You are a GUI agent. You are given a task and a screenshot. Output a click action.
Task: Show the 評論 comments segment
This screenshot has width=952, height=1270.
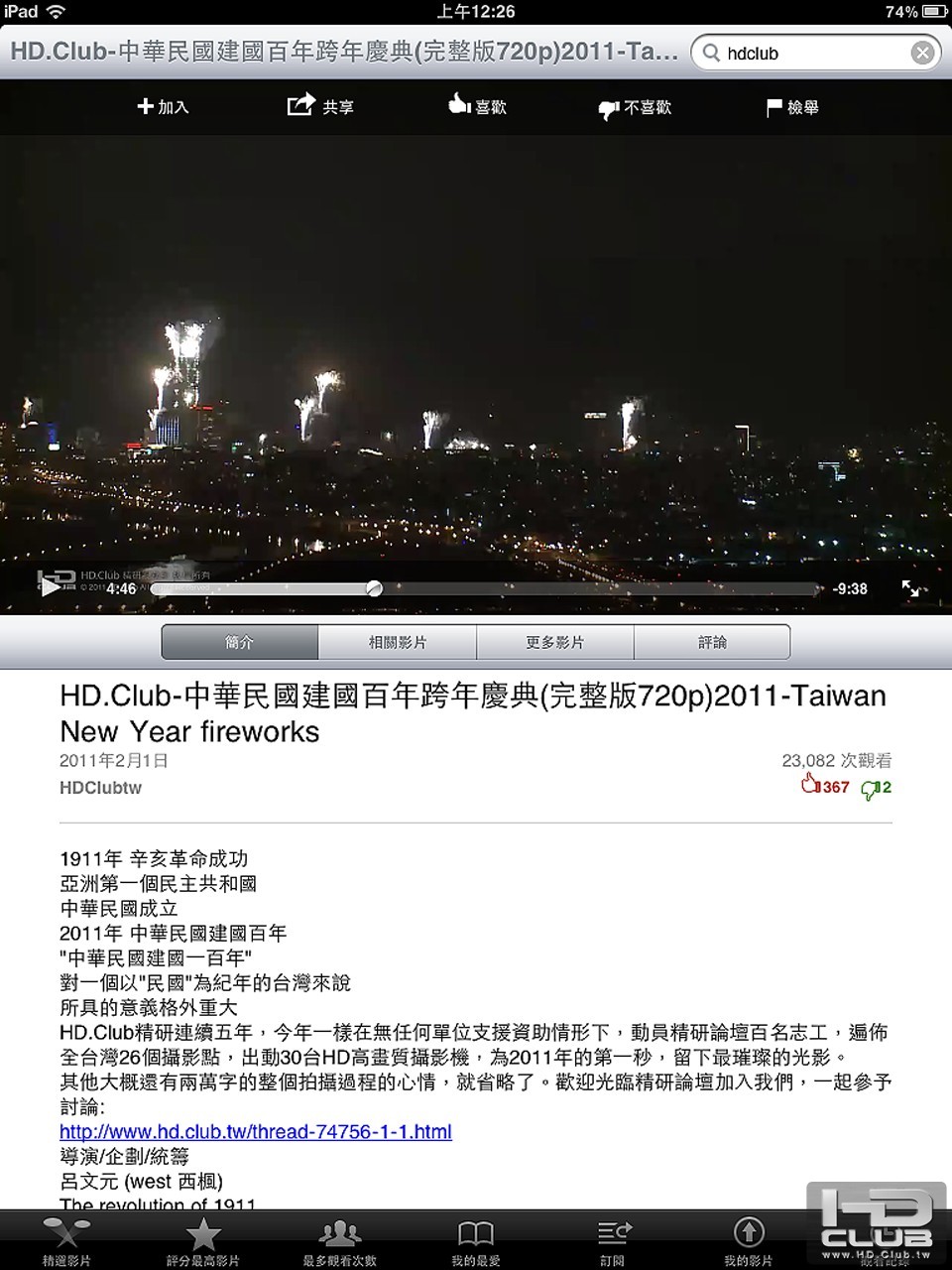pyautogui.click(x=712, y=642)
